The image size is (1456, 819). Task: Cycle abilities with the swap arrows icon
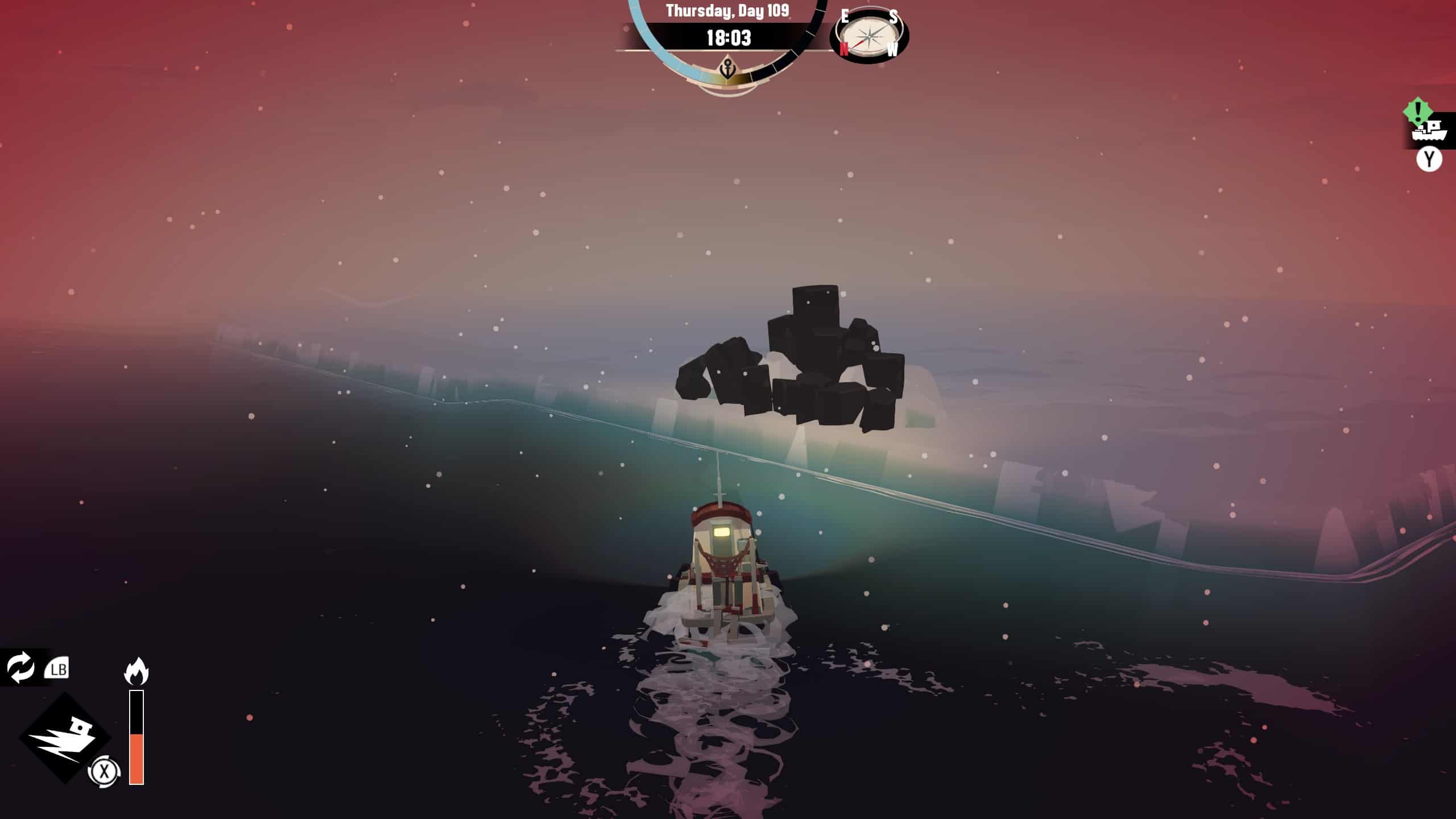[20, 667]
